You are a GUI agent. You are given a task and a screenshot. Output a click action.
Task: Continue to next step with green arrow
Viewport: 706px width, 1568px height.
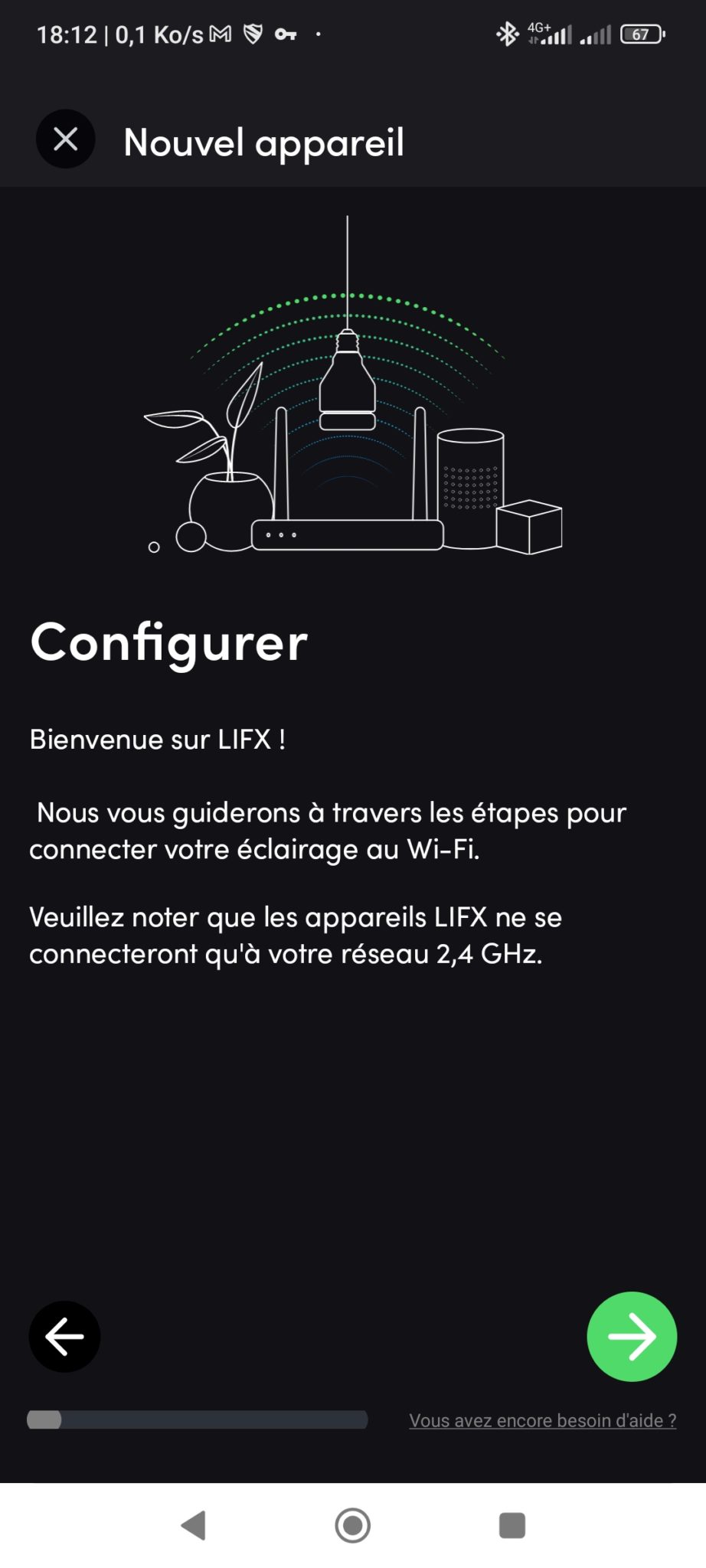click(632, 1337)
